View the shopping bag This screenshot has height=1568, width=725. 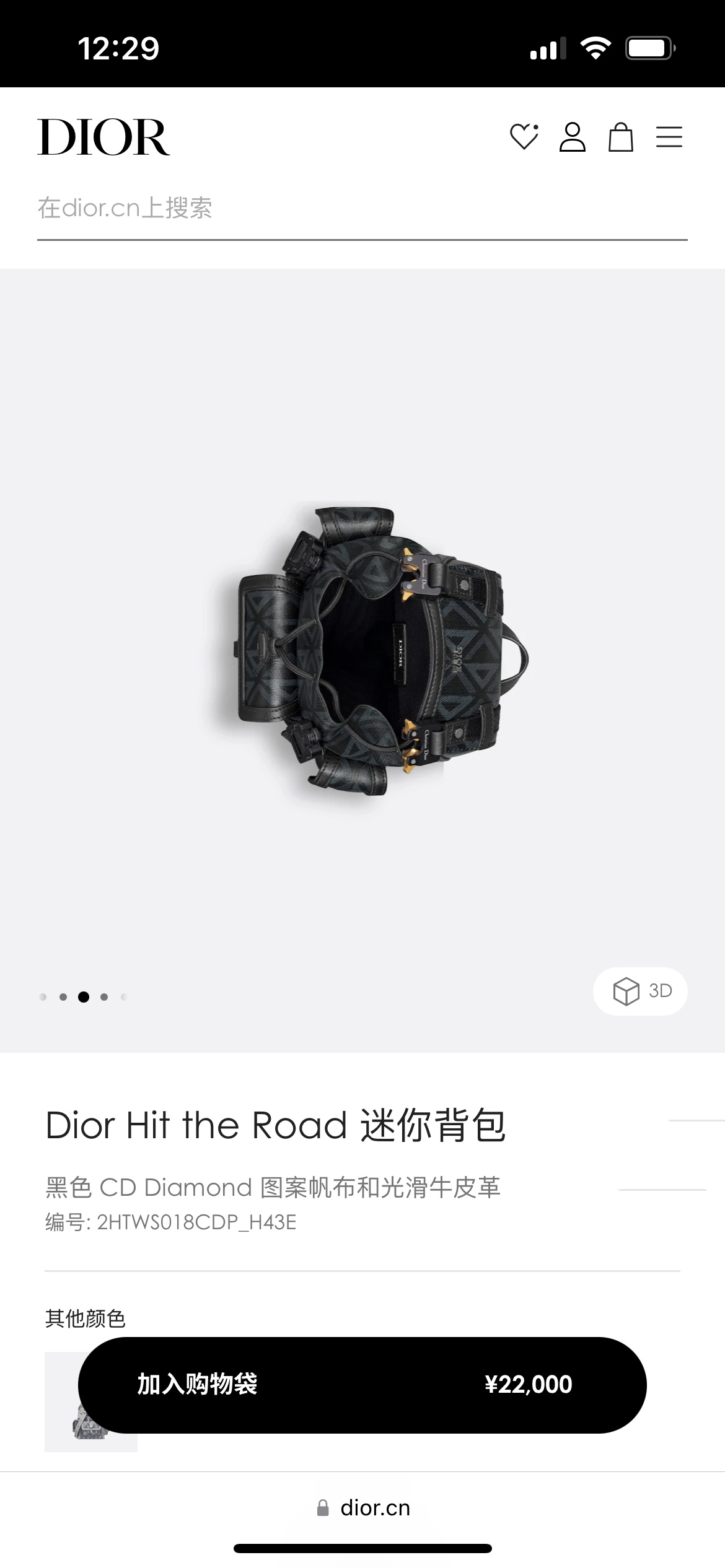620,137
